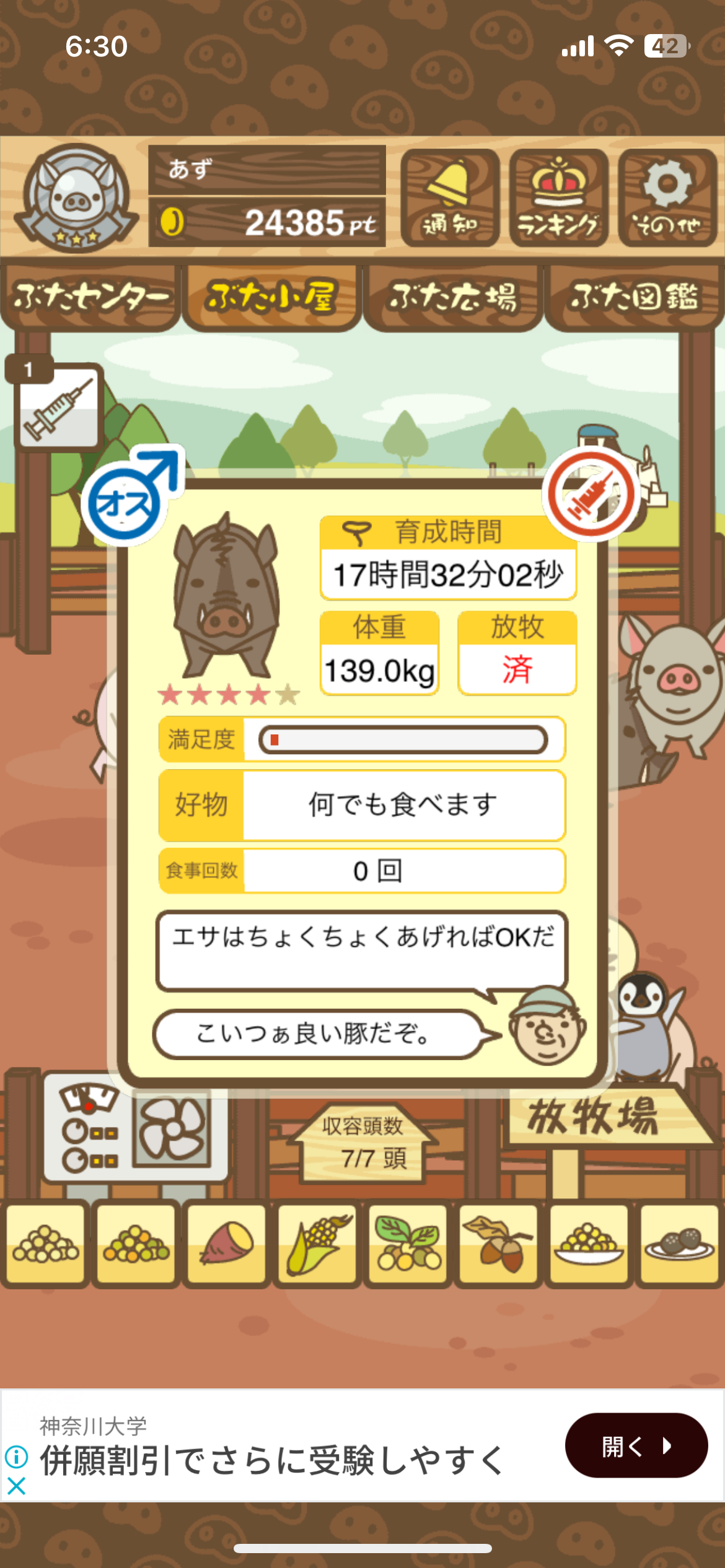This screenshot has width=725, height=1568.
Task: Open the 神奈川大学 ad with 開く
Action: click(636, 1445)
